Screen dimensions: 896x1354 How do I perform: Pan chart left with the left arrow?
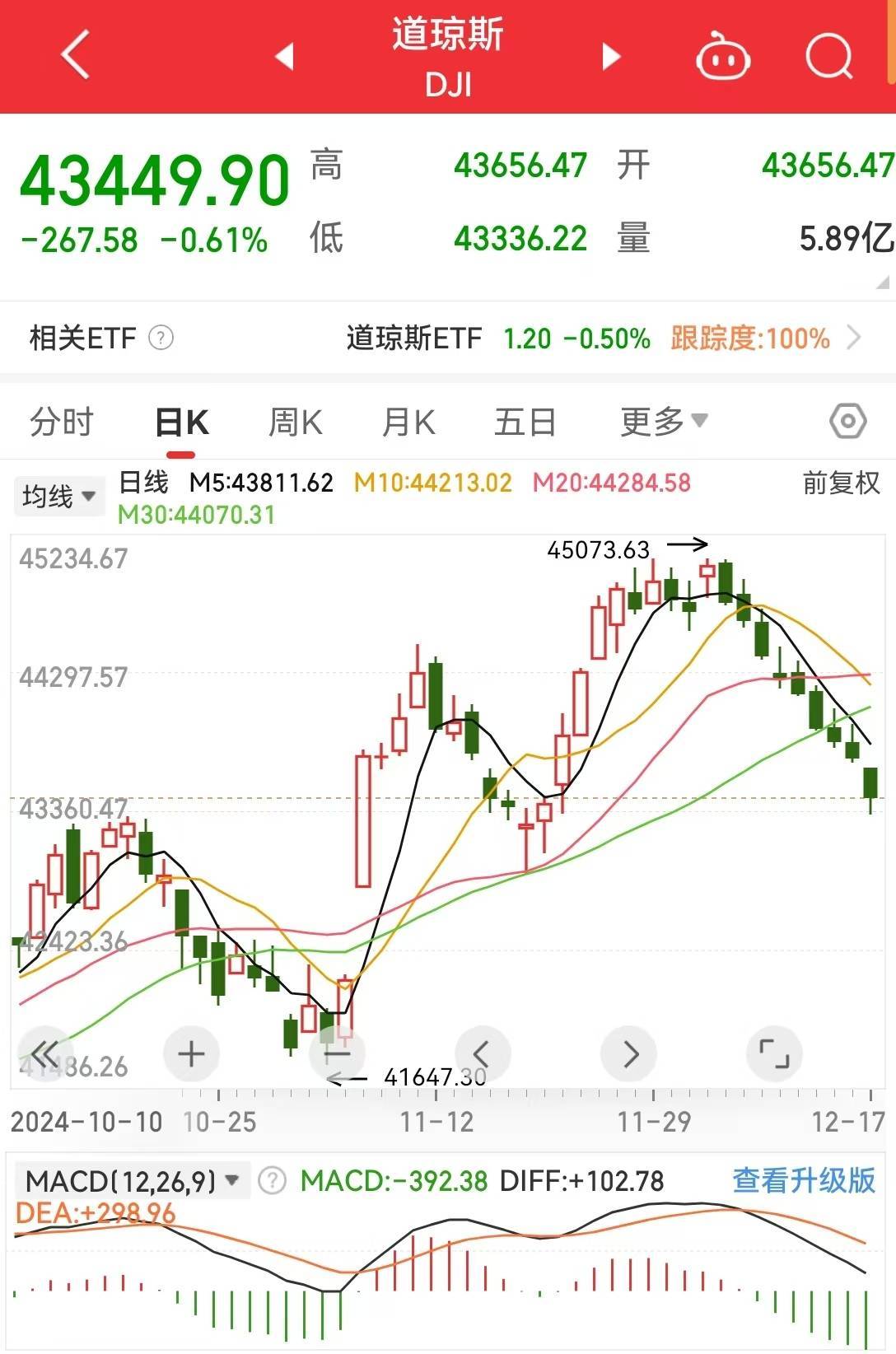[x=483, y=1053]
